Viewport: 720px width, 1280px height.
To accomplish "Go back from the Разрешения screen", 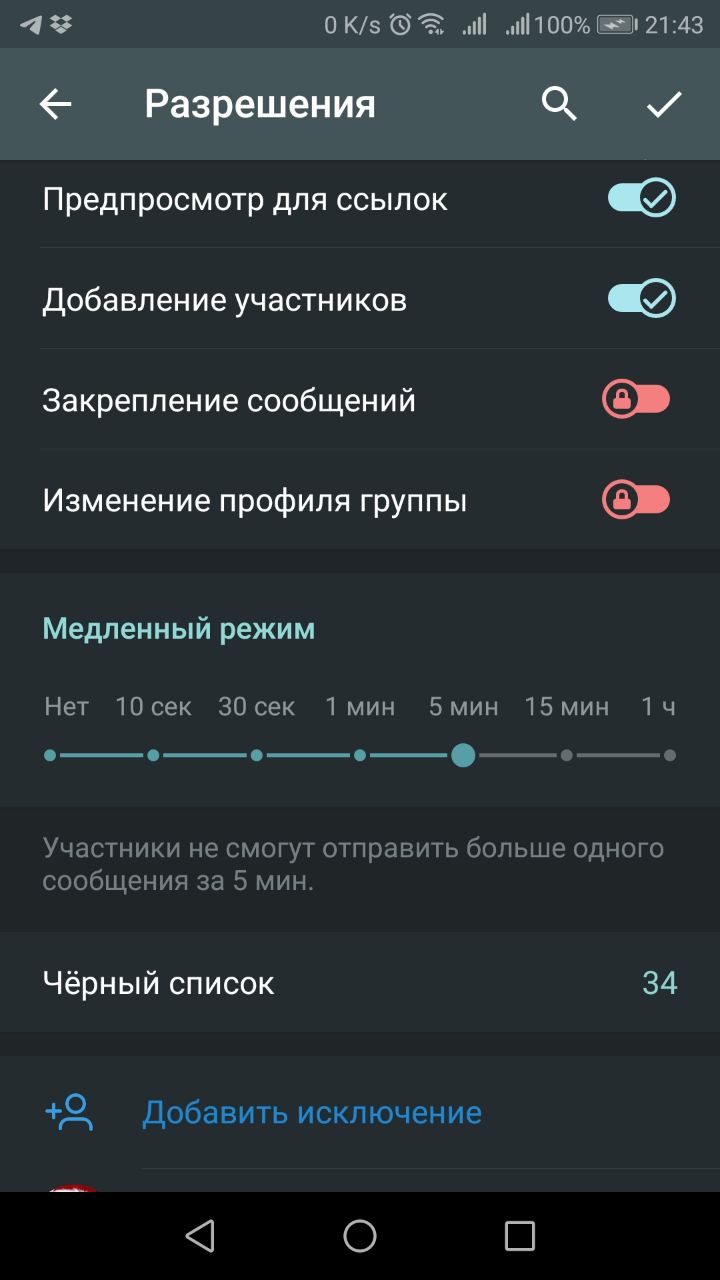I will click(56, 104).
